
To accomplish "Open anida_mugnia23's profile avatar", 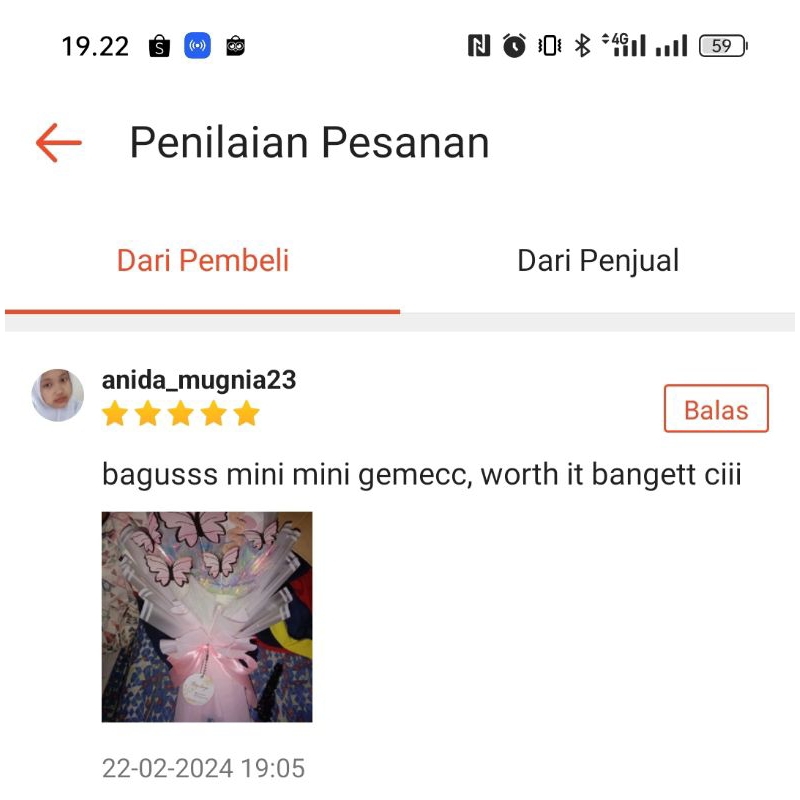I will click(x=58, y=395).
